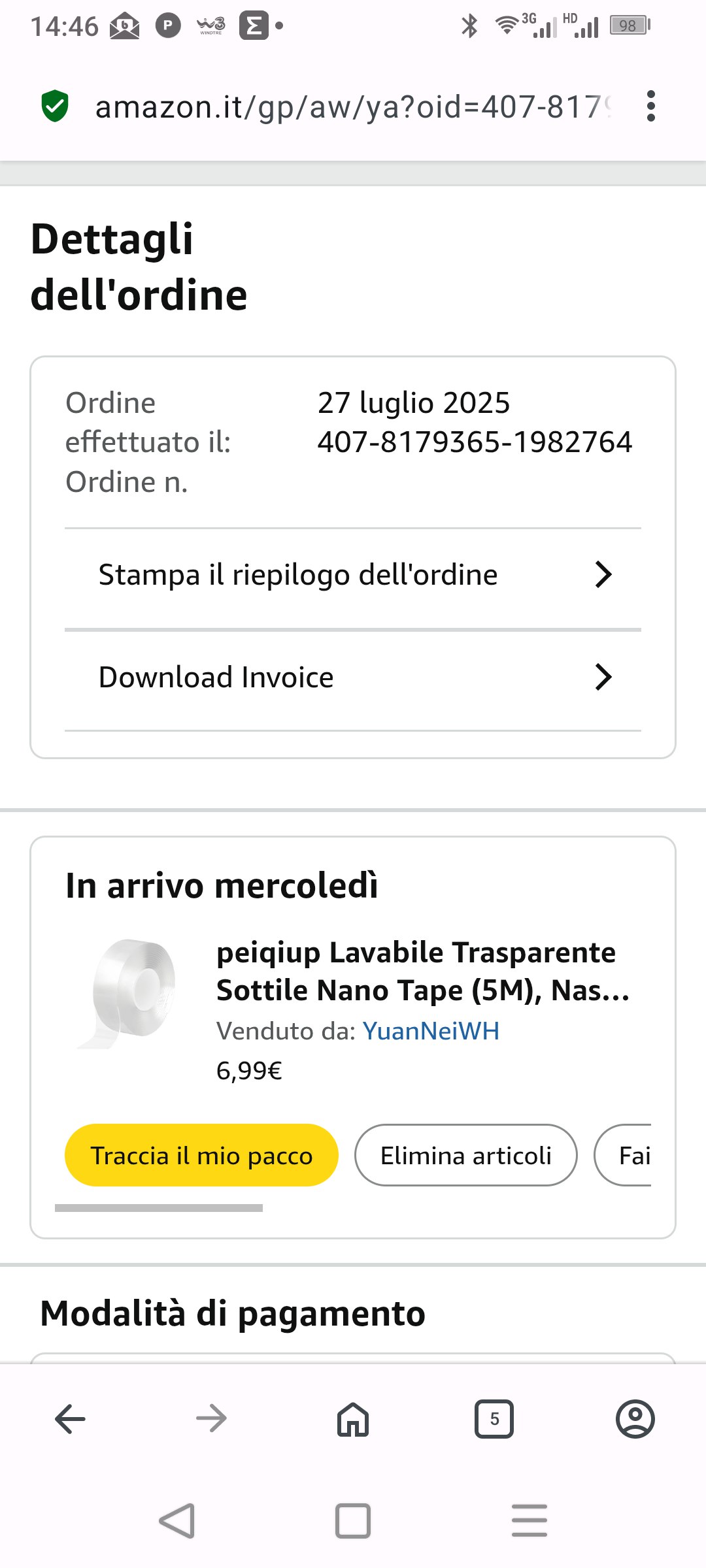Screen dimensions: 706x1568
Task: View site security shield info
Action: (x=55, y=106)
